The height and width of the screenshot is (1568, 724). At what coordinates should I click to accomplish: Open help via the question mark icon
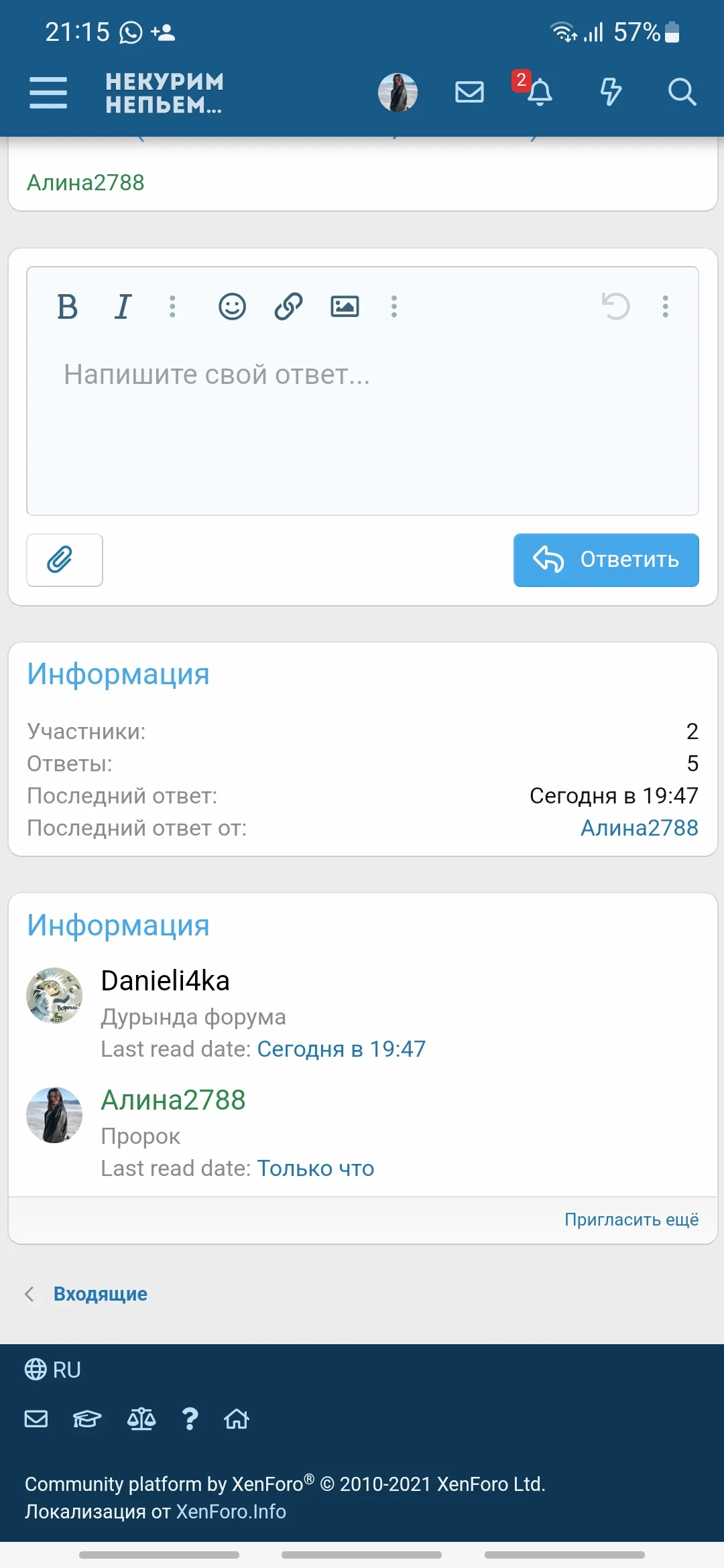click(190, 1419)
